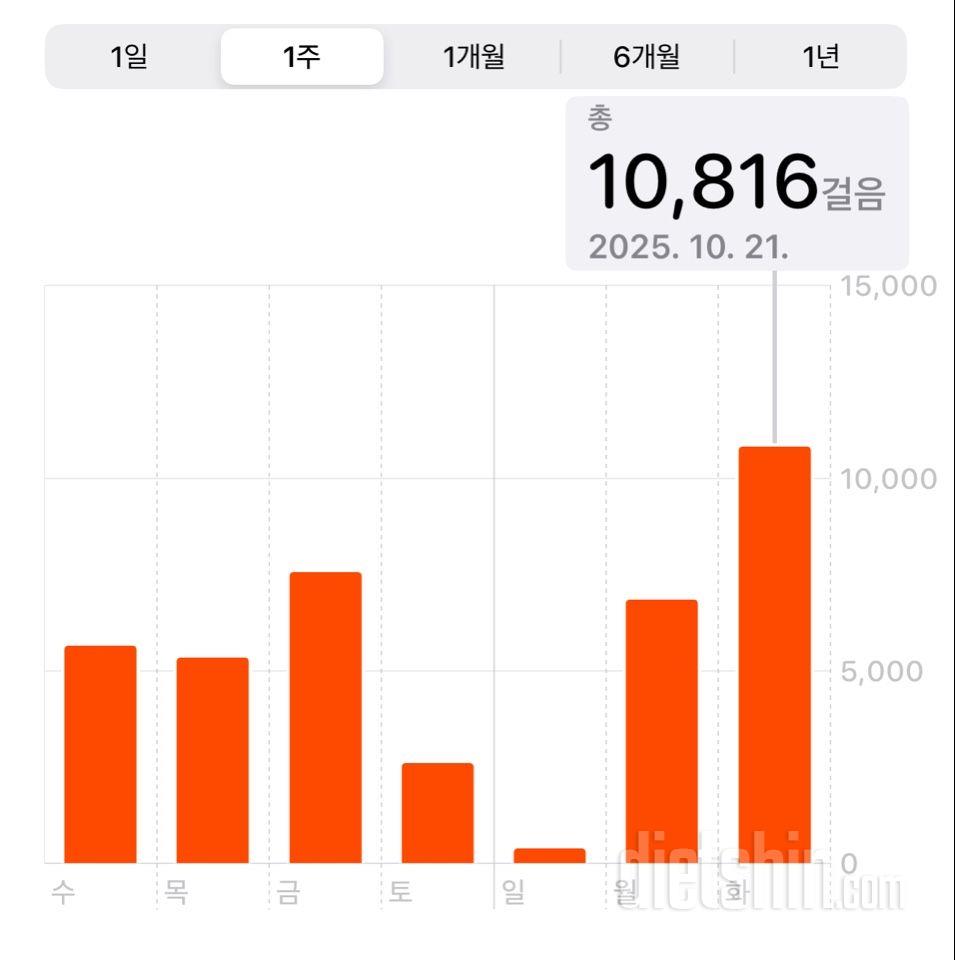Select the 수 bar in the chart
The width and height of the screenshot is (955, 960).
click(x=100, y=754)
